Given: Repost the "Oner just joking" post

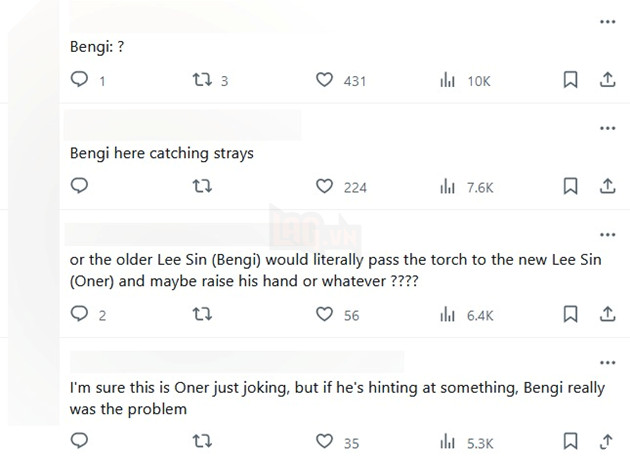Looking at the screenshot, I should coord(200,440).
